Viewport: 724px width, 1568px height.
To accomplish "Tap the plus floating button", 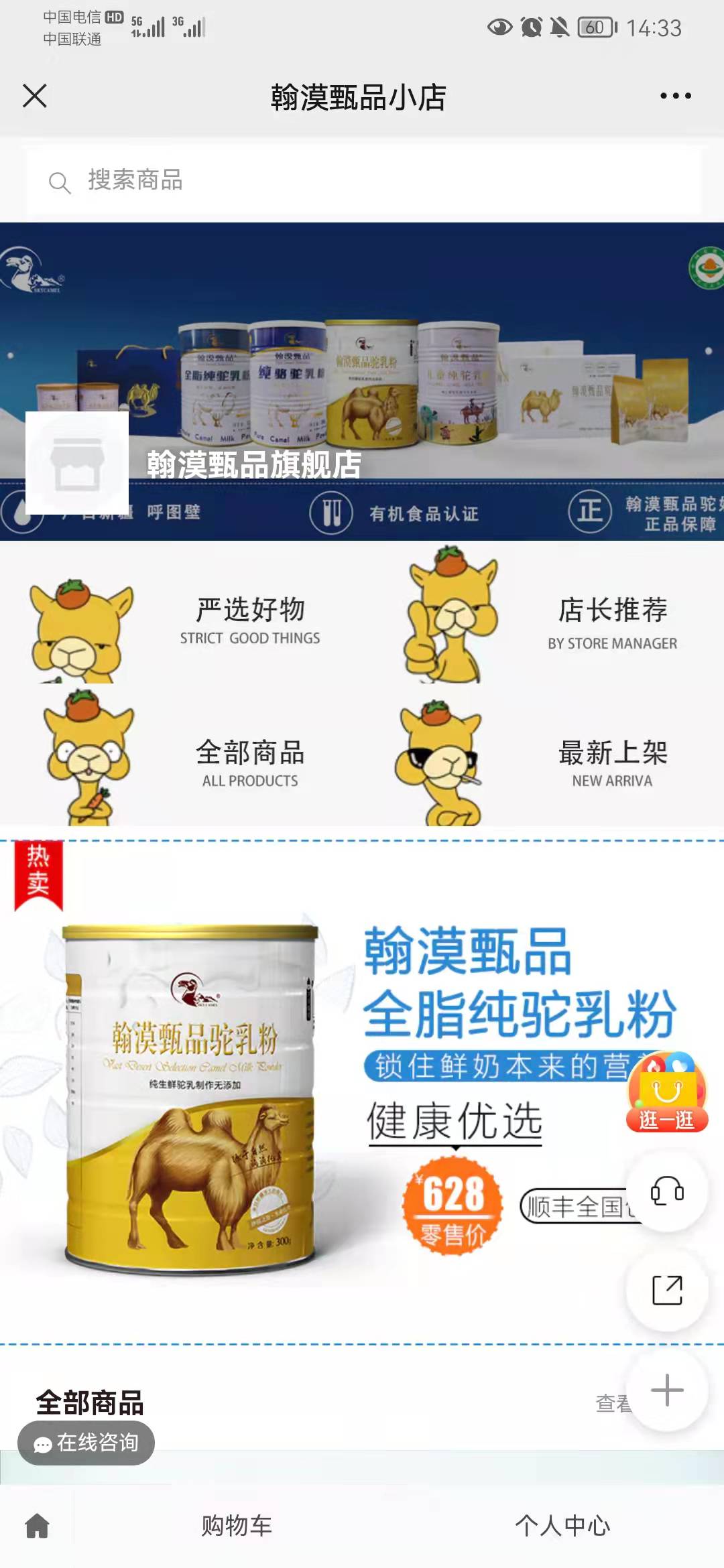I will coord(666,1390).
